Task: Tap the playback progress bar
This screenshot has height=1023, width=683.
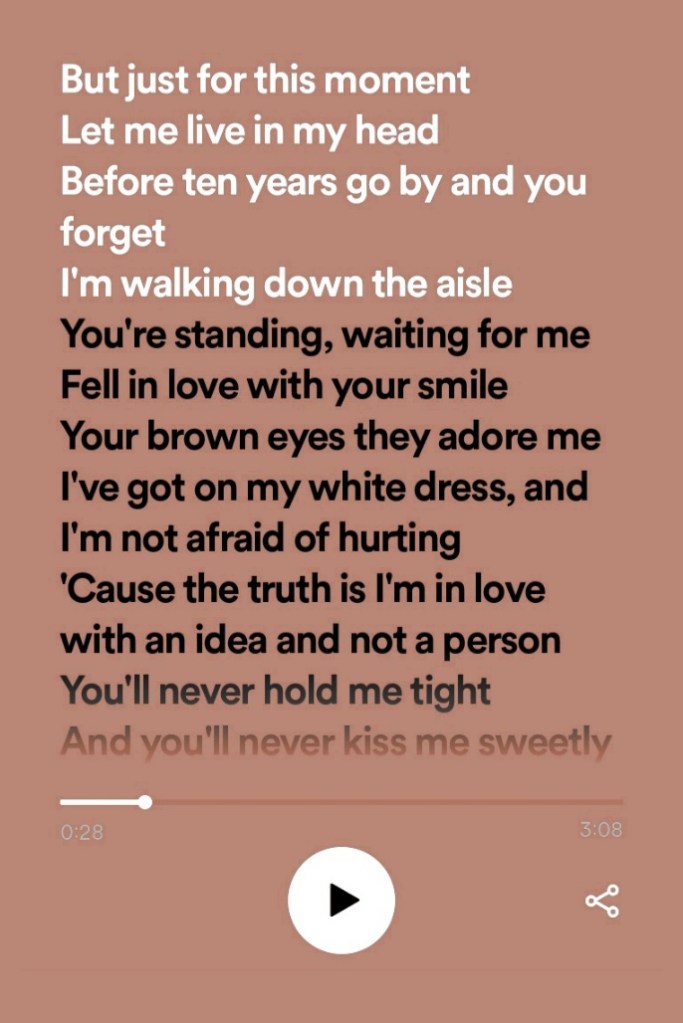Action: pos(341,802)
